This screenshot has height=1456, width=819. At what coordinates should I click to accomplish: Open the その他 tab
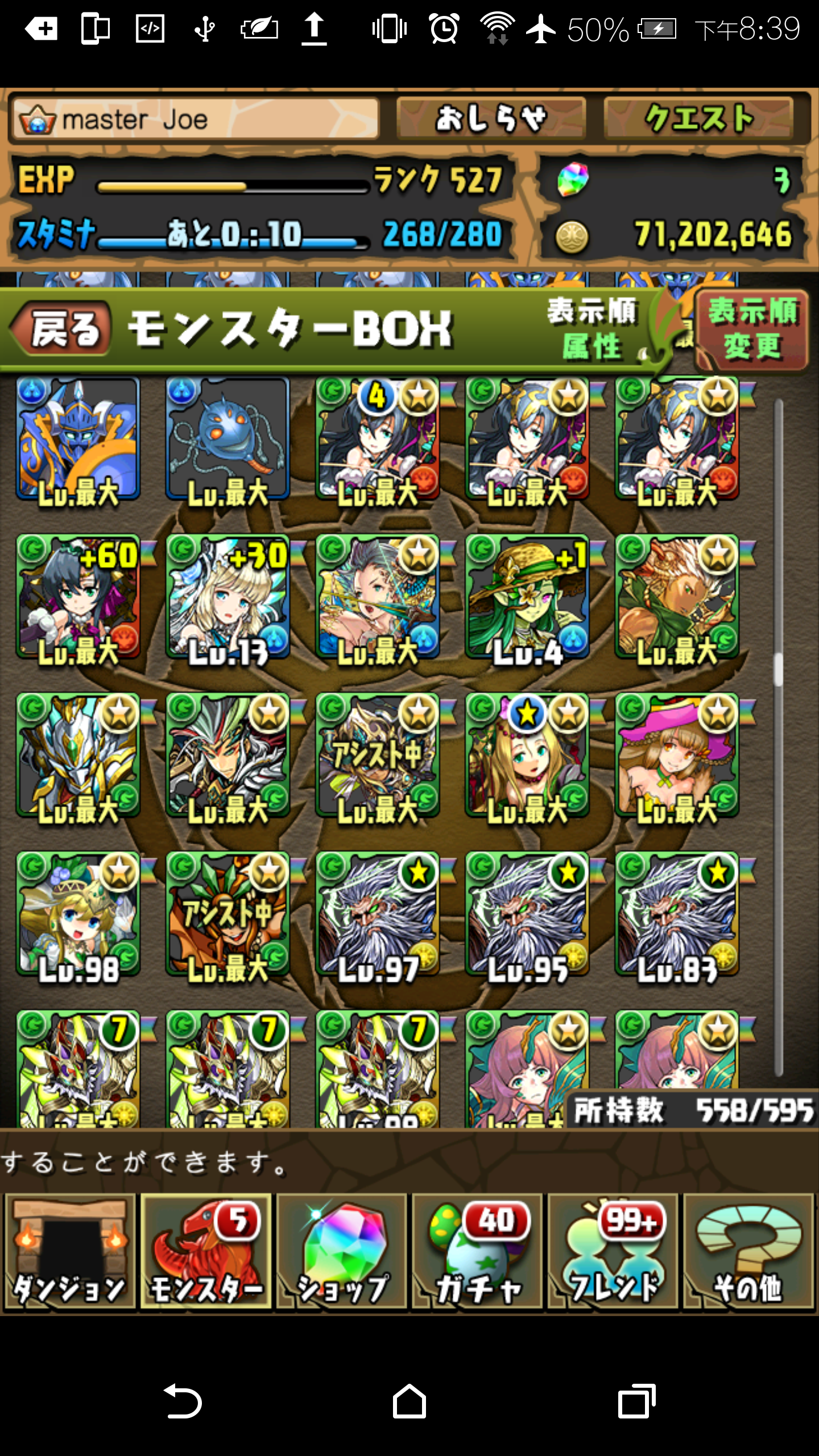pos(748,1252)
